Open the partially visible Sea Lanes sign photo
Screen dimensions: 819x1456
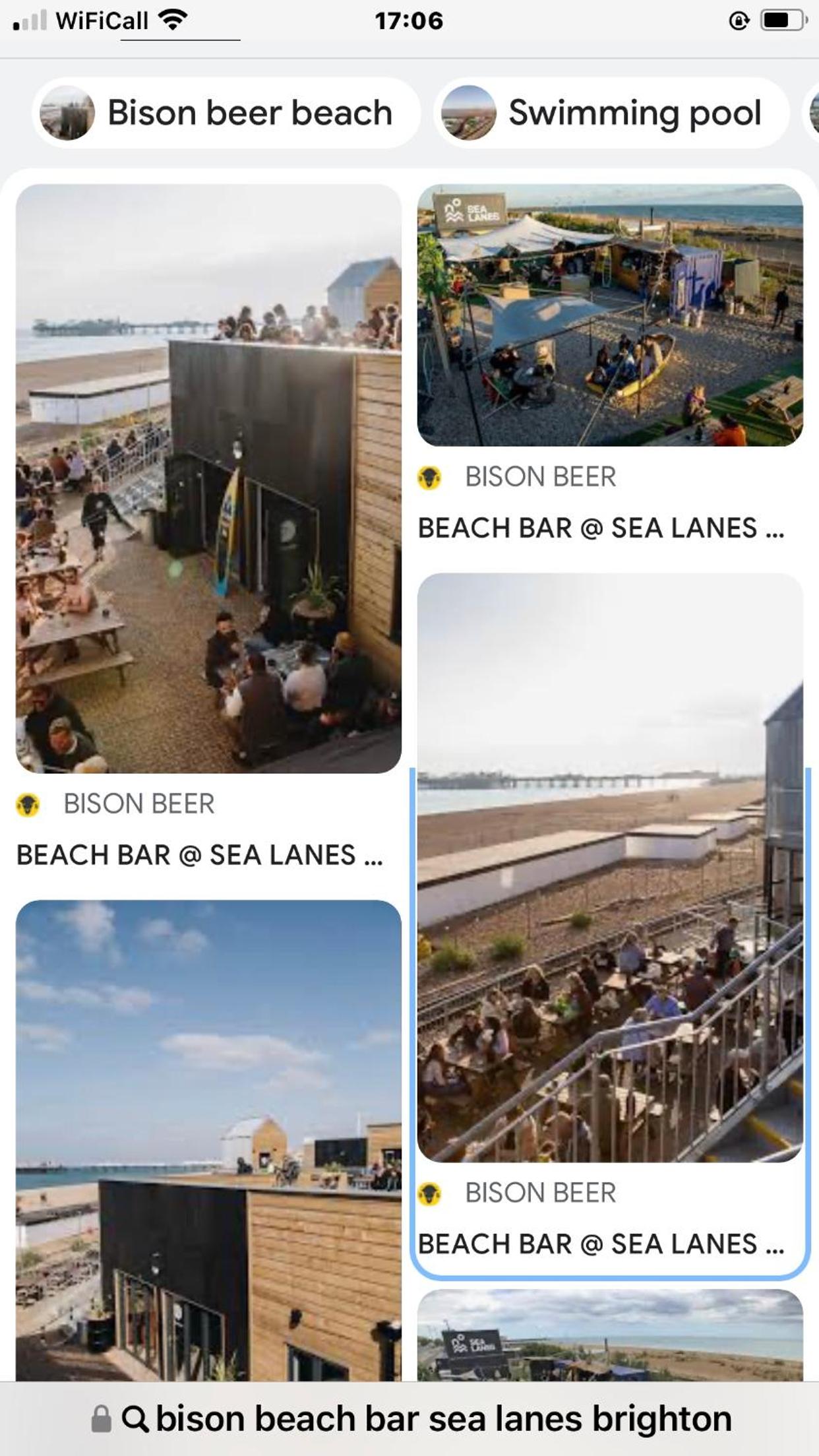610,1335
